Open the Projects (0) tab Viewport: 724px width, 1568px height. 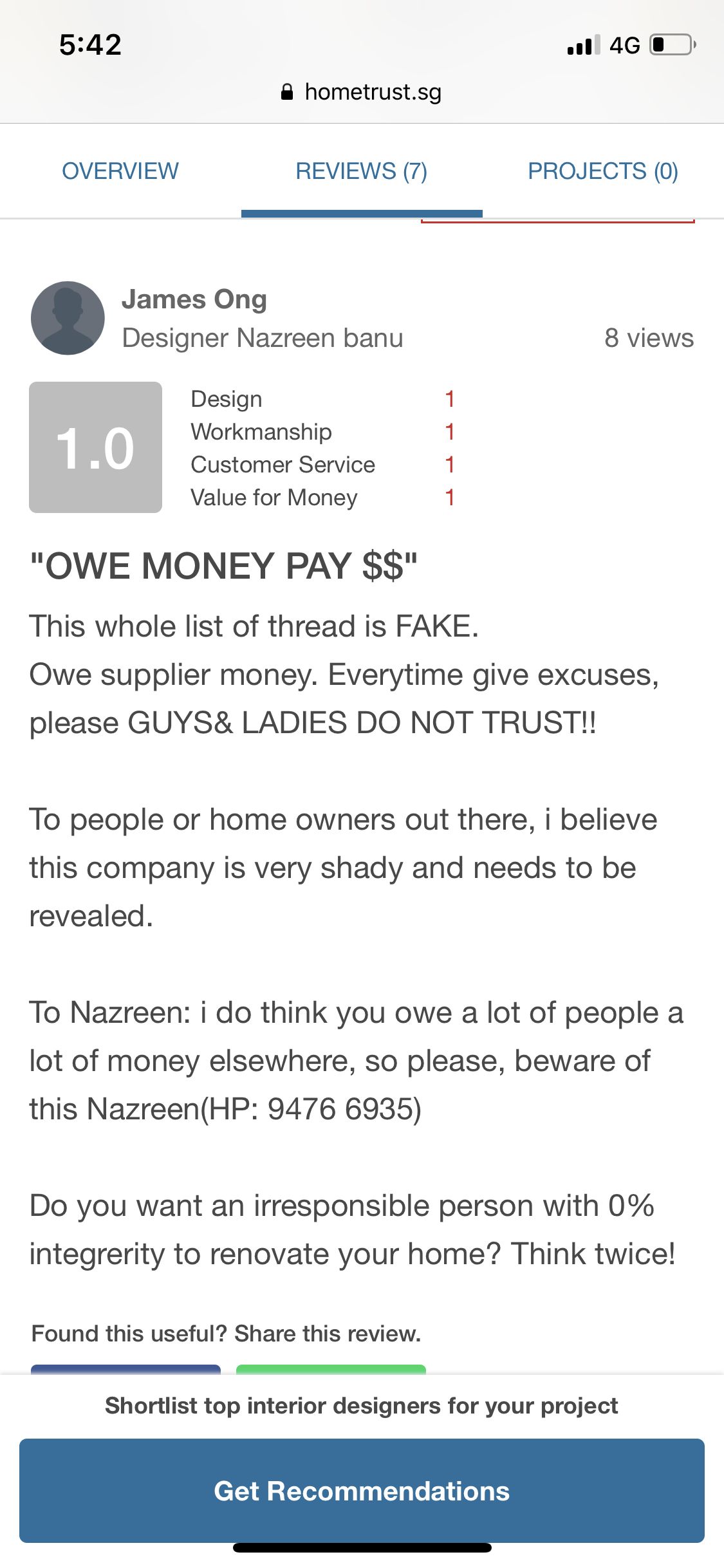coord(603,171)
